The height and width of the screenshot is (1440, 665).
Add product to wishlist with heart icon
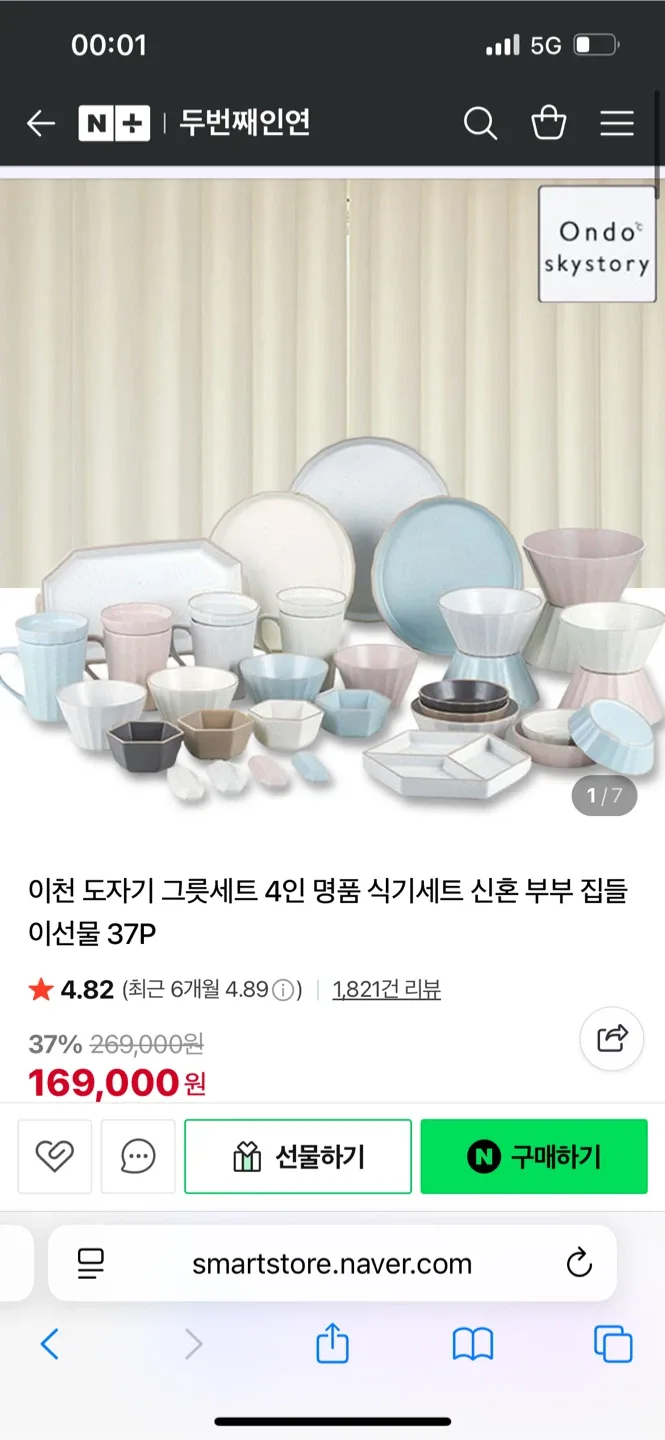click(x=55, y=1157)
